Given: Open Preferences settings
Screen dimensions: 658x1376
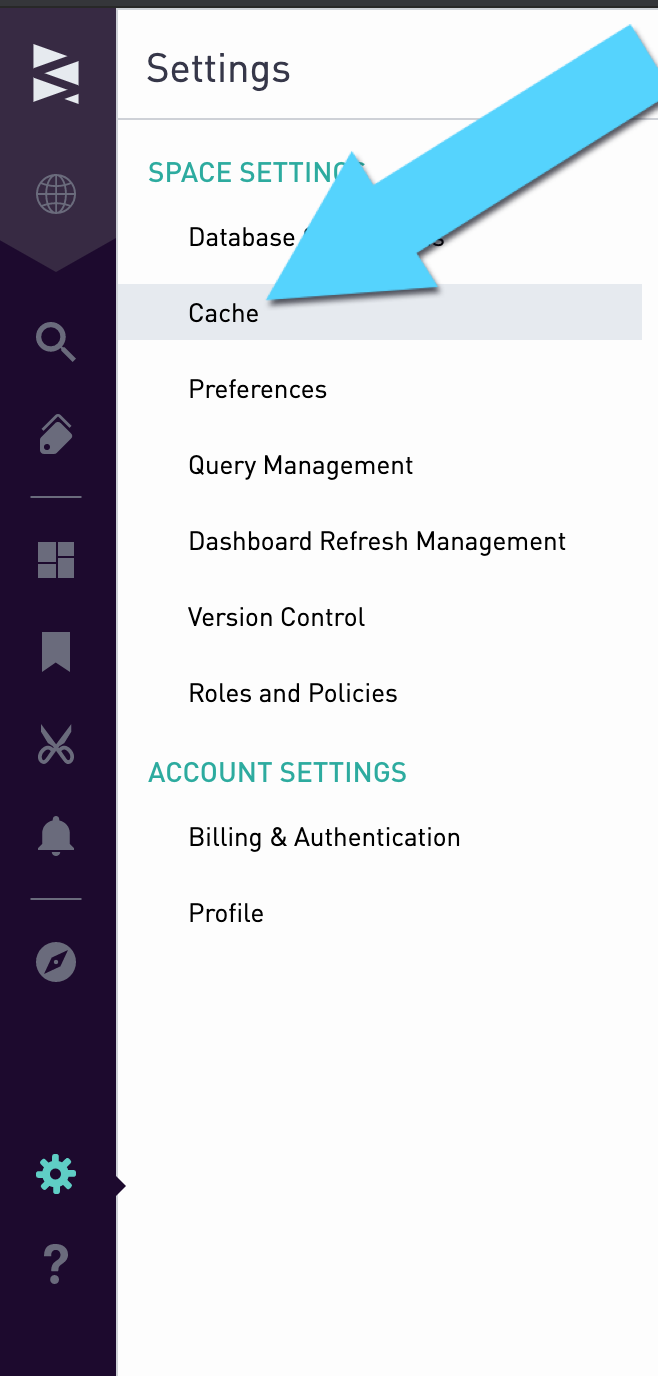Looking at the screenshot, I should (258, 389).
